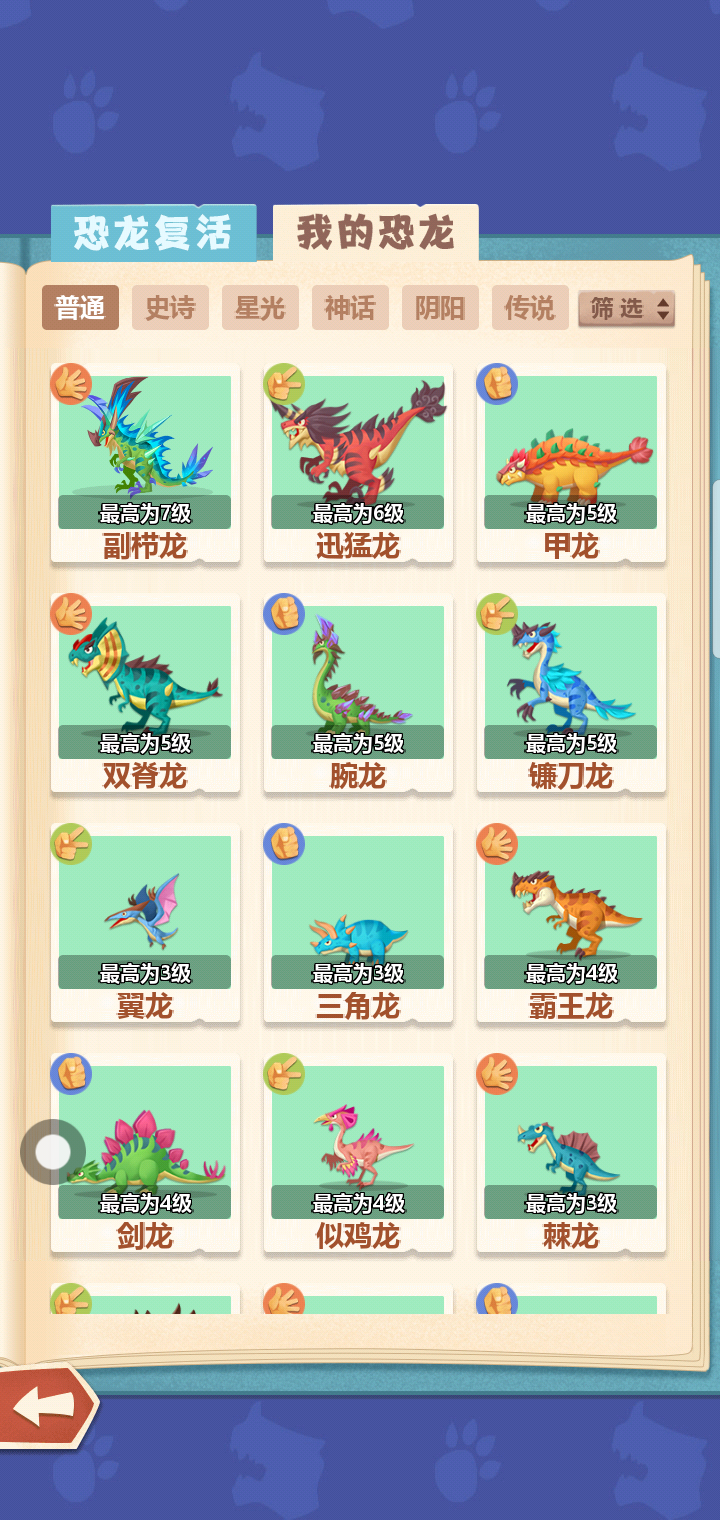Open the 翼龙 card
The height and width of the screenshot is (1520, 720).
145,923
